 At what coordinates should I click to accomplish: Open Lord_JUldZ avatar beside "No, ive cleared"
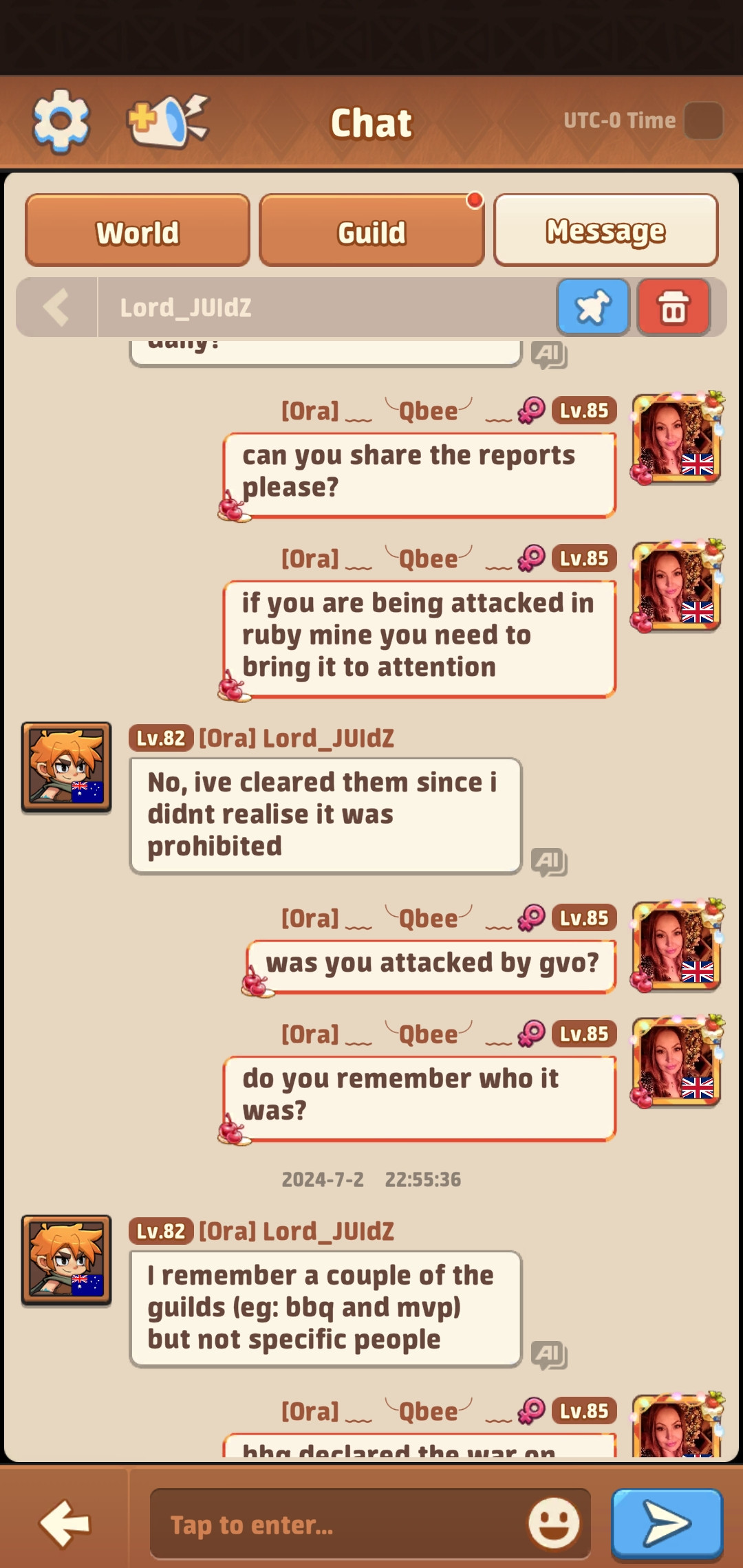click(x=66, y=767)
